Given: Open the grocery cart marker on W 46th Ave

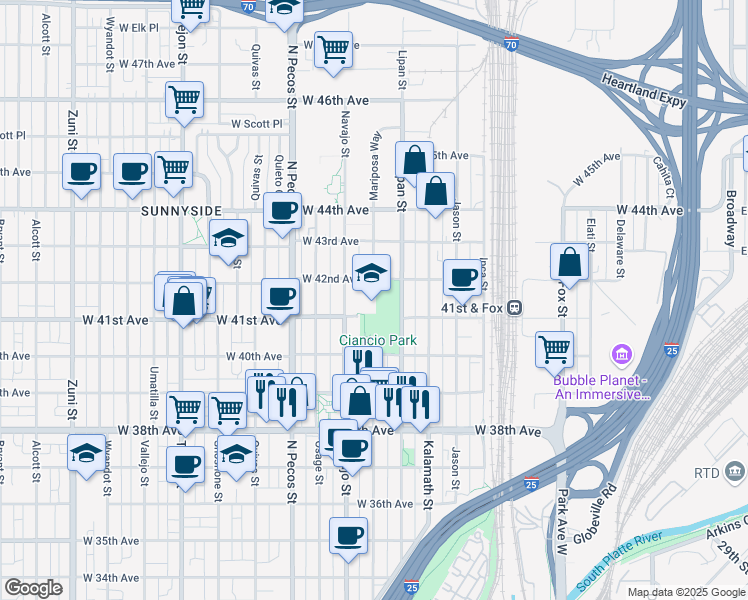Looking at the screenshot, I should tap(185, 100).
